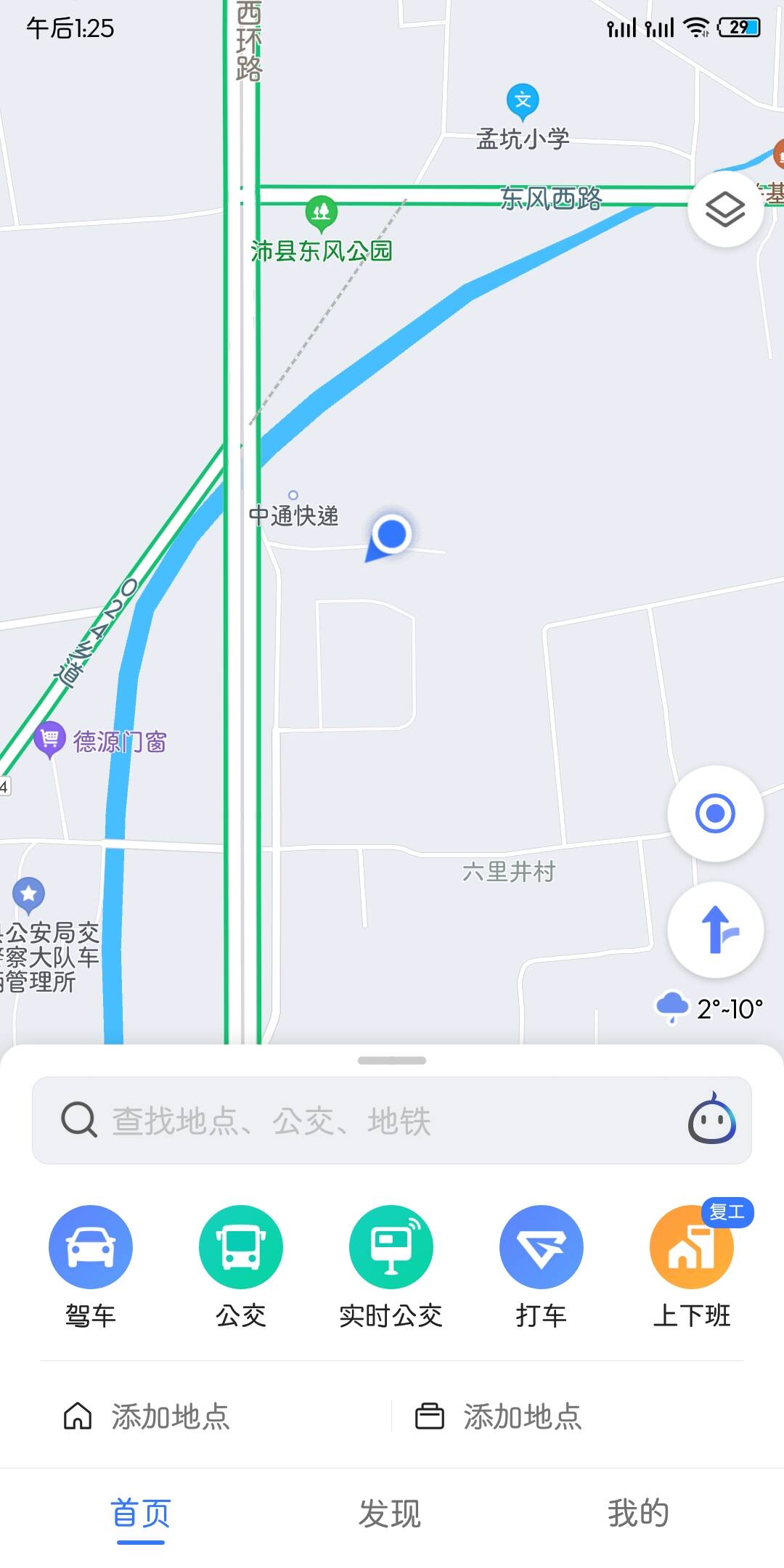Screen dimensions: 784x1568
Task: Open the voice assistant robot icon
Action: [x=711, y=1119]
